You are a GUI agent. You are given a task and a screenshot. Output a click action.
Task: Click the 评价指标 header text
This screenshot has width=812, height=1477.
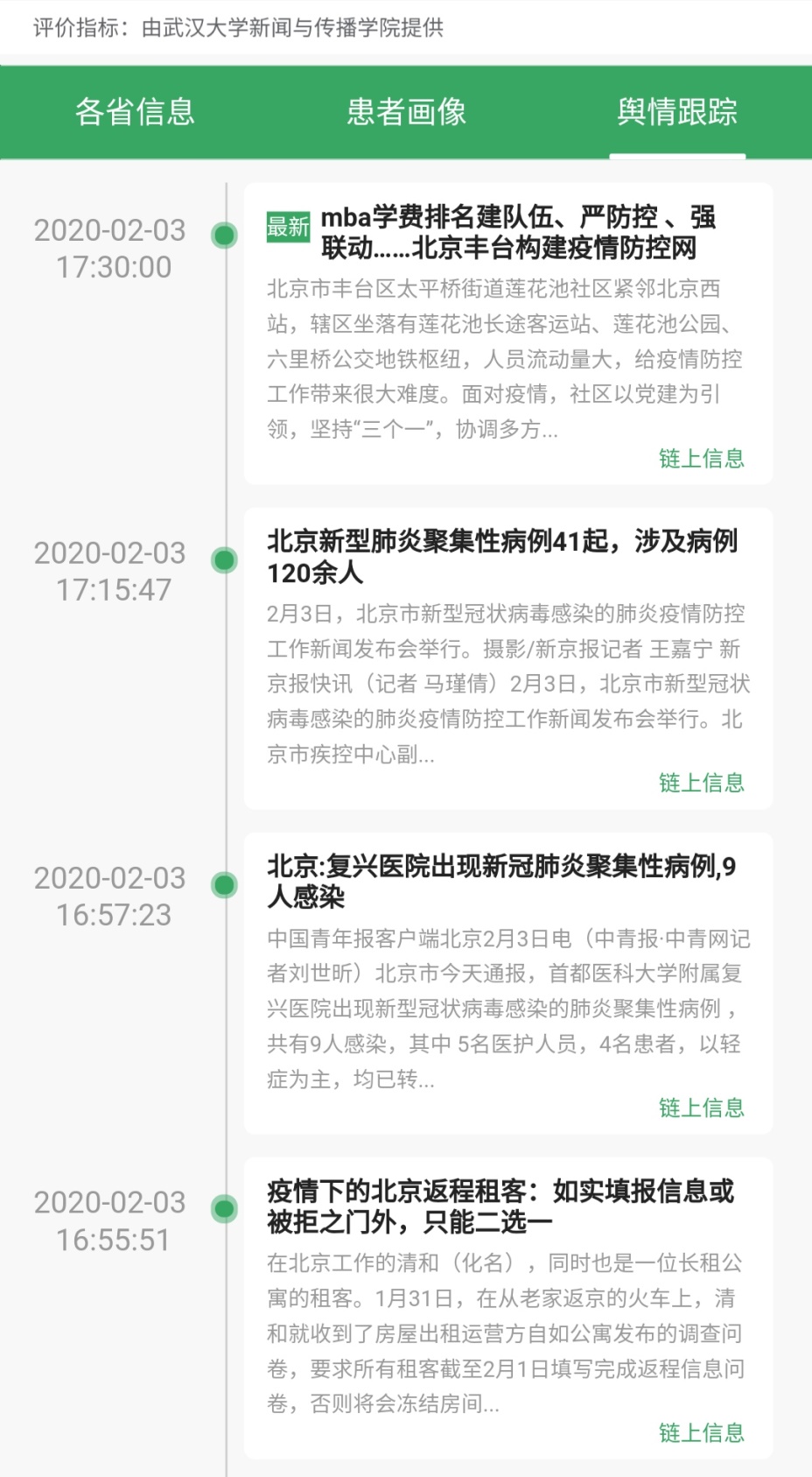pyautogui.click(x=238, y=28)
